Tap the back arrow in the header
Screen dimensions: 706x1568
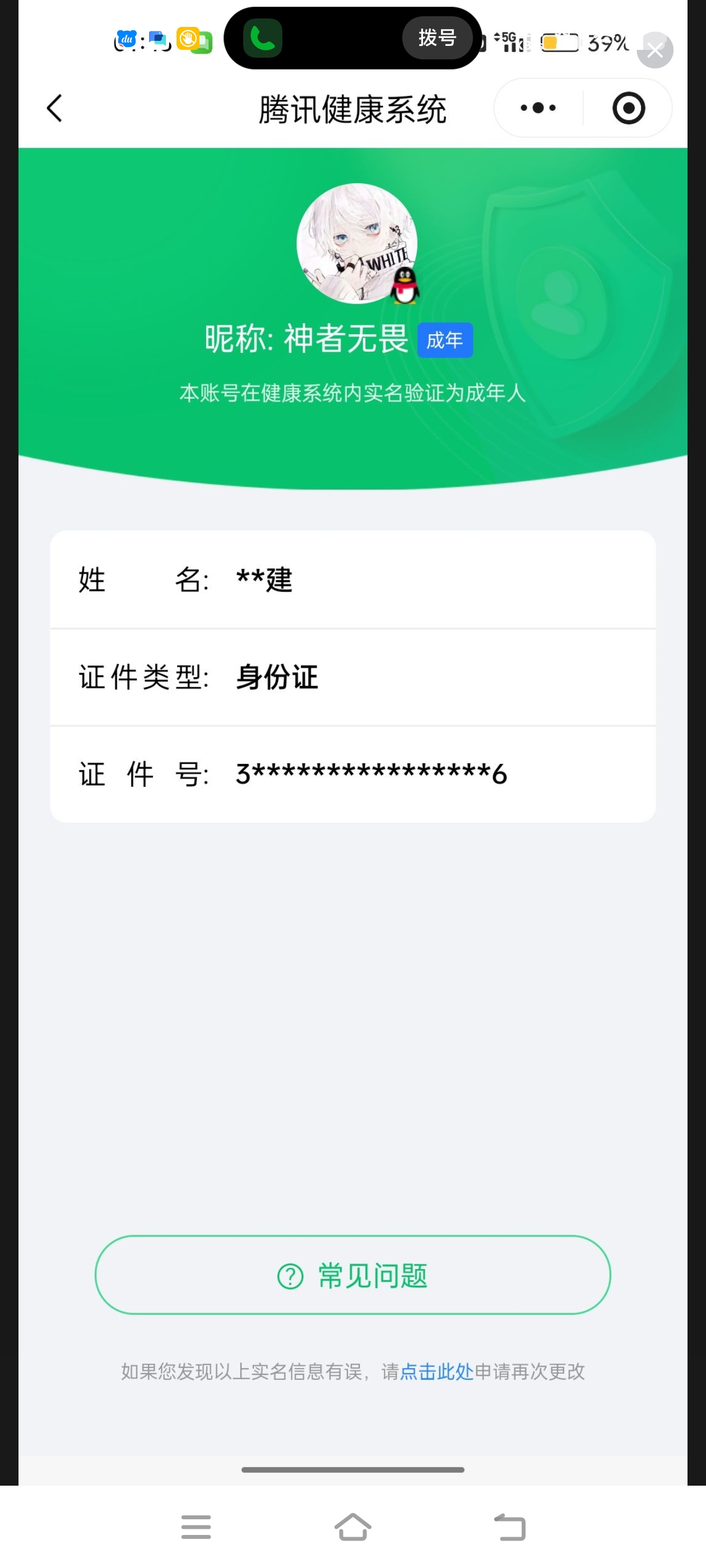54,108
